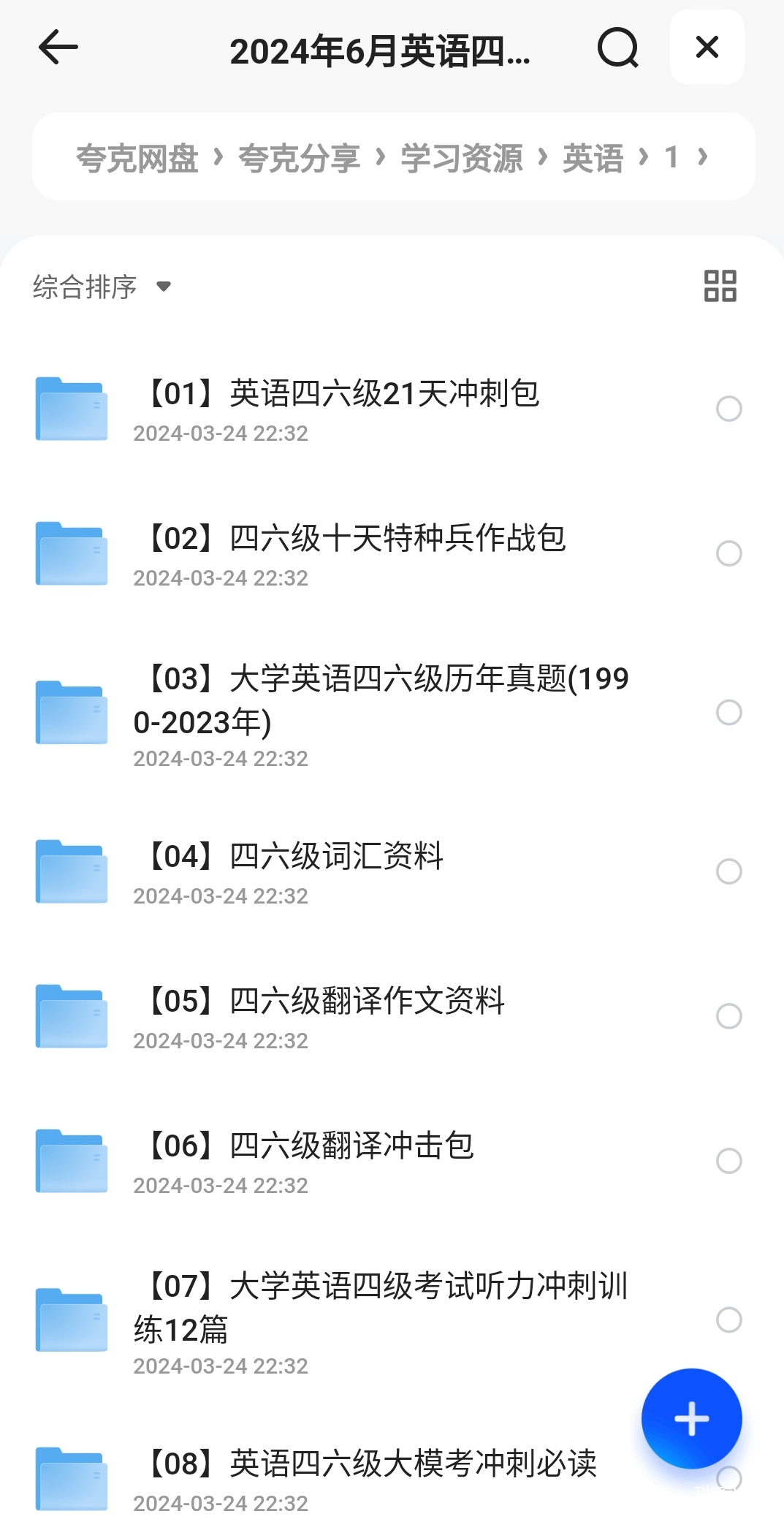Open search in this folder
This screenshot has width=784, height=1522.
tap(617, 48)
